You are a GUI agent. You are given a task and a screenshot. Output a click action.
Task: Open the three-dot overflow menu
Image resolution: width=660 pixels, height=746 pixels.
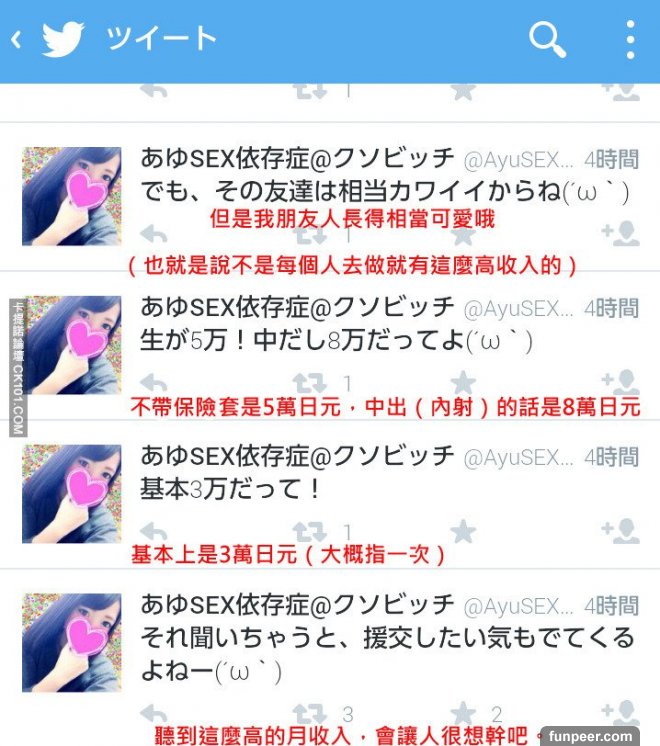630,40
